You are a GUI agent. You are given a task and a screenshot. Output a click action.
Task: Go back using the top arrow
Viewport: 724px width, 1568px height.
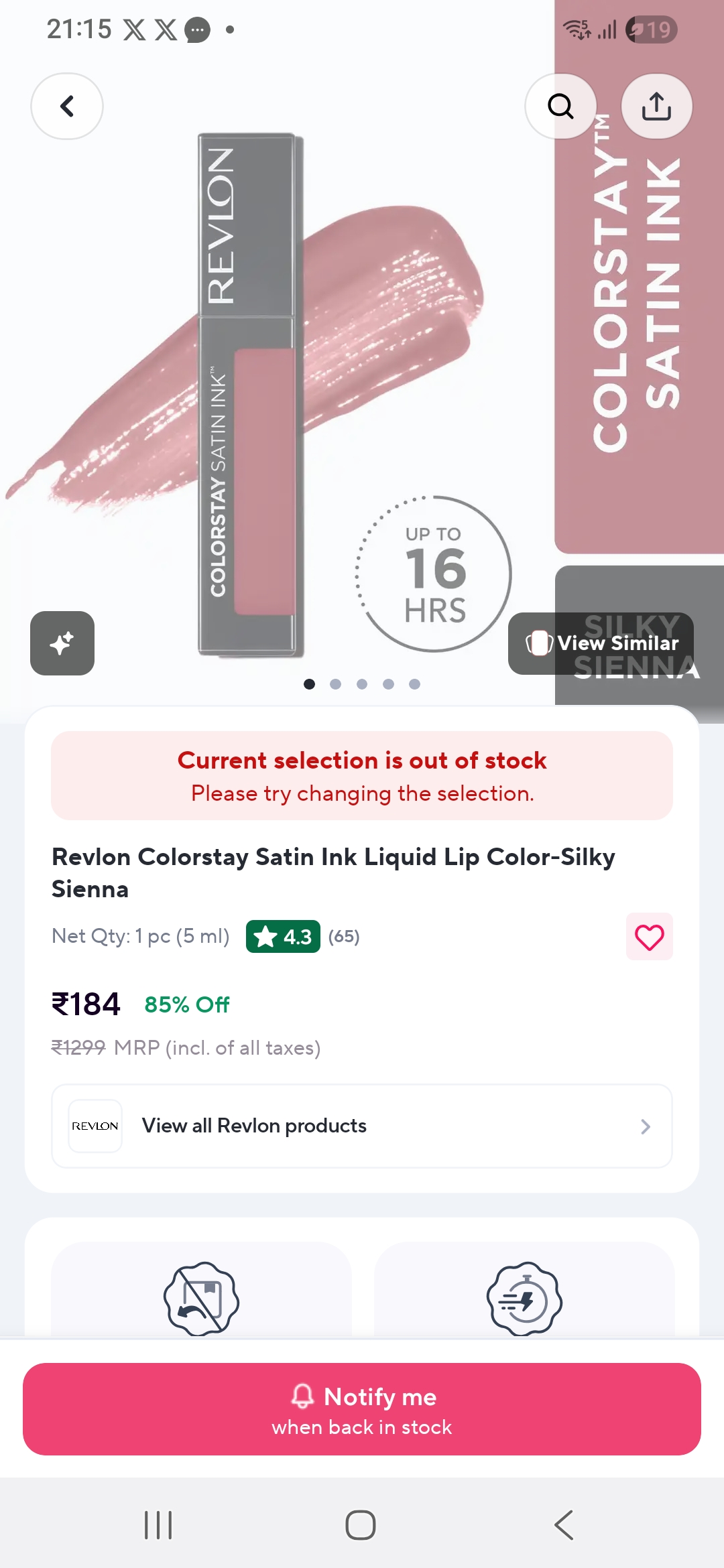pos(67,106)
